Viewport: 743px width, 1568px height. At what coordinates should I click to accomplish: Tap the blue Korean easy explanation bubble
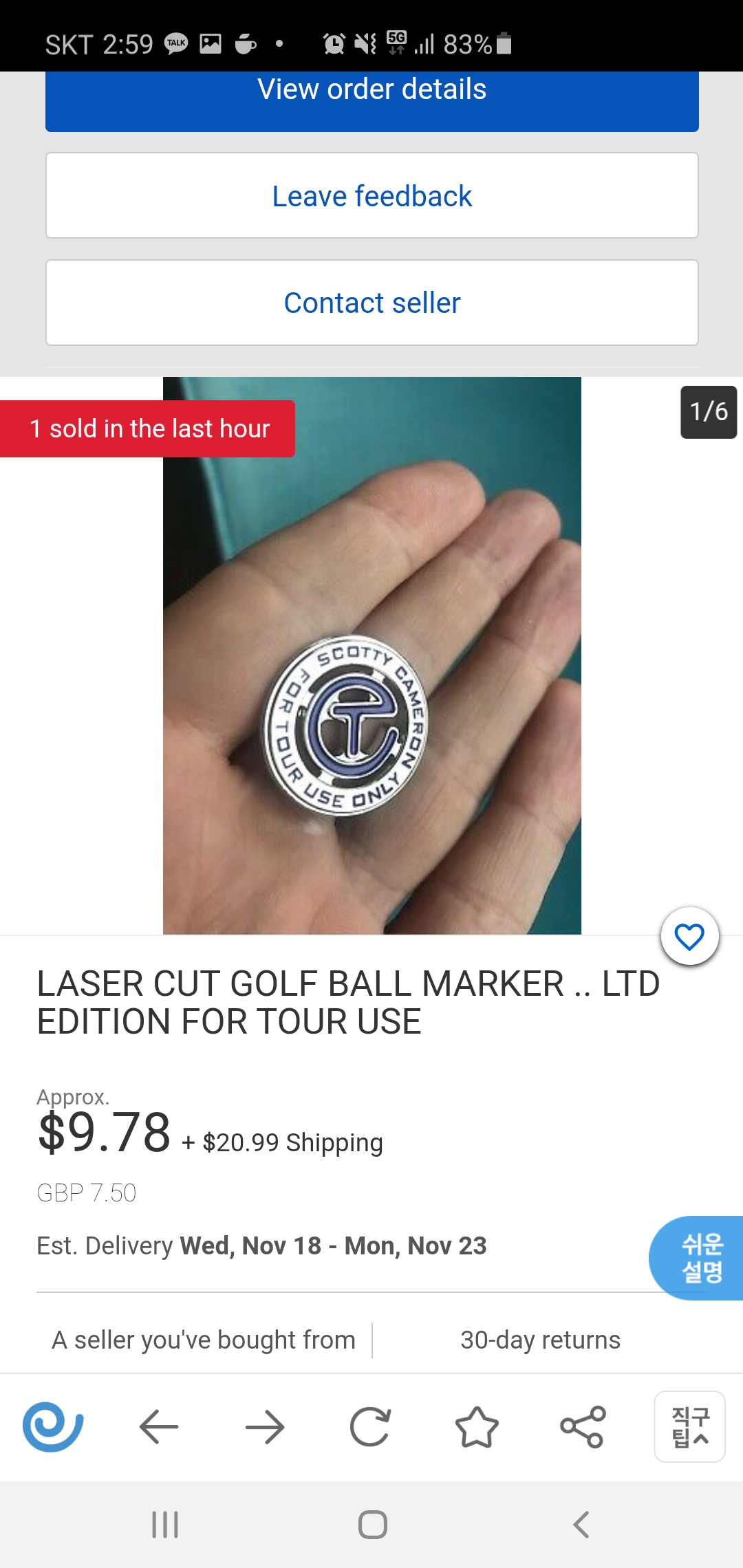pos(700,1257)
